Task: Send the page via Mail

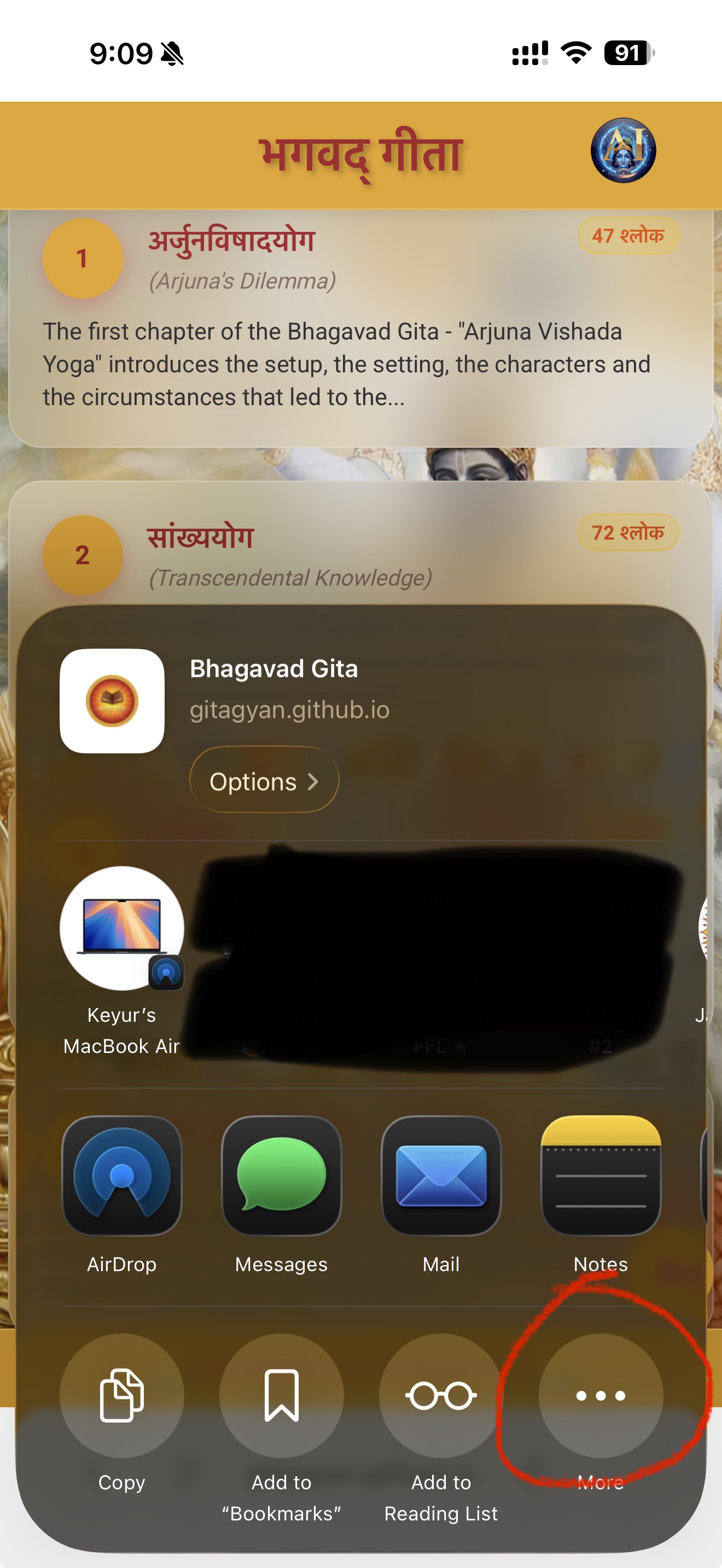Action: pyautogui.click(x=441, y=1176)
